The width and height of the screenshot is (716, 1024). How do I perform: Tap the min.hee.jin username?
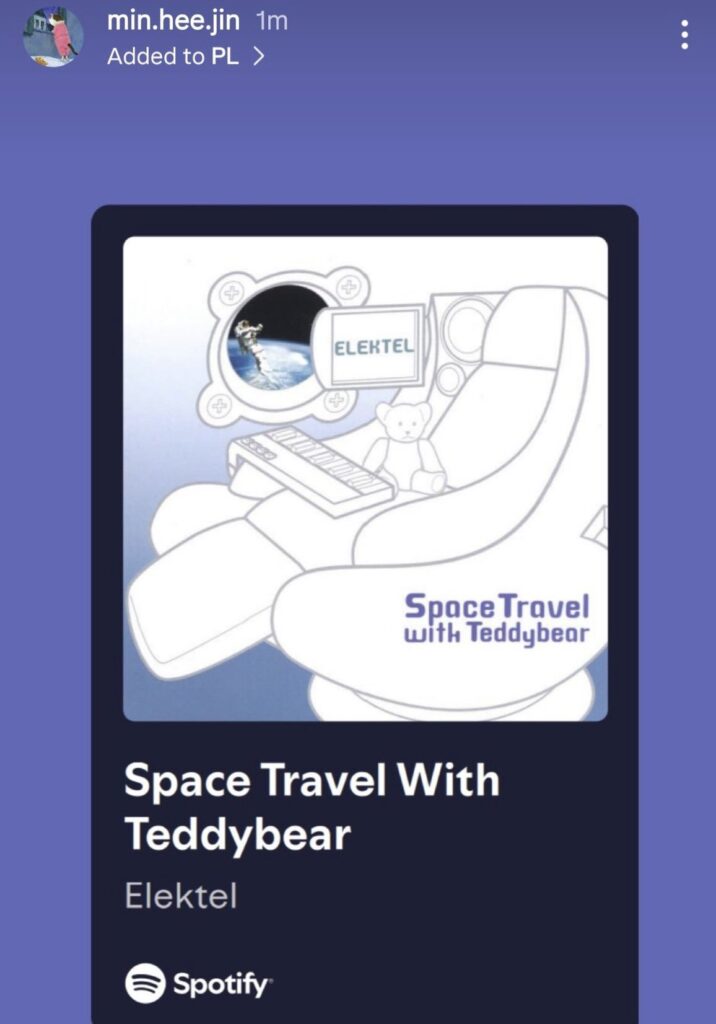coord(173,20)
